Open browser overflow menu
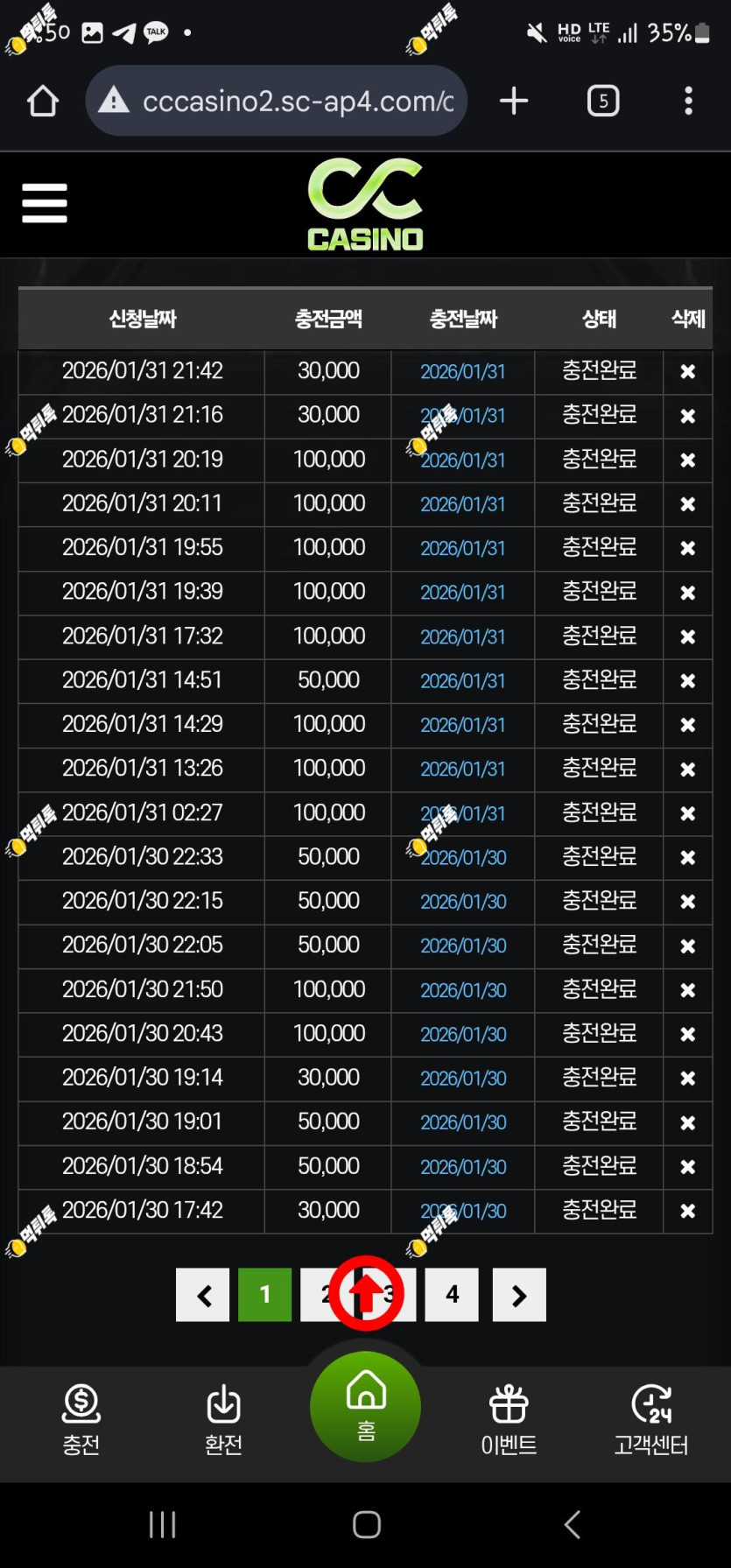This screenshot has height=1568, width=731. pyautogui.click(x=689, y=102)
